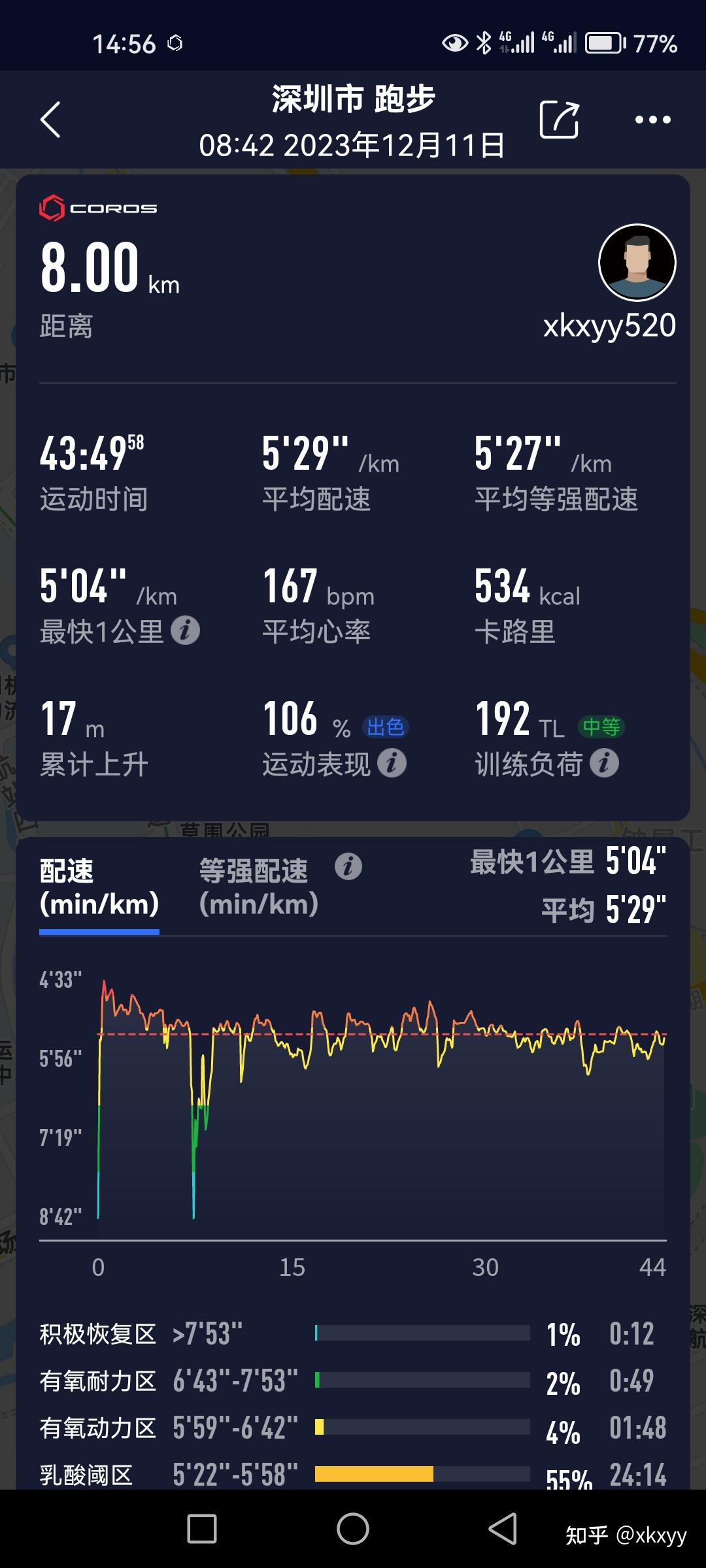
Task: View the 训练负荷 info tooltip
Action: [605, 762]
